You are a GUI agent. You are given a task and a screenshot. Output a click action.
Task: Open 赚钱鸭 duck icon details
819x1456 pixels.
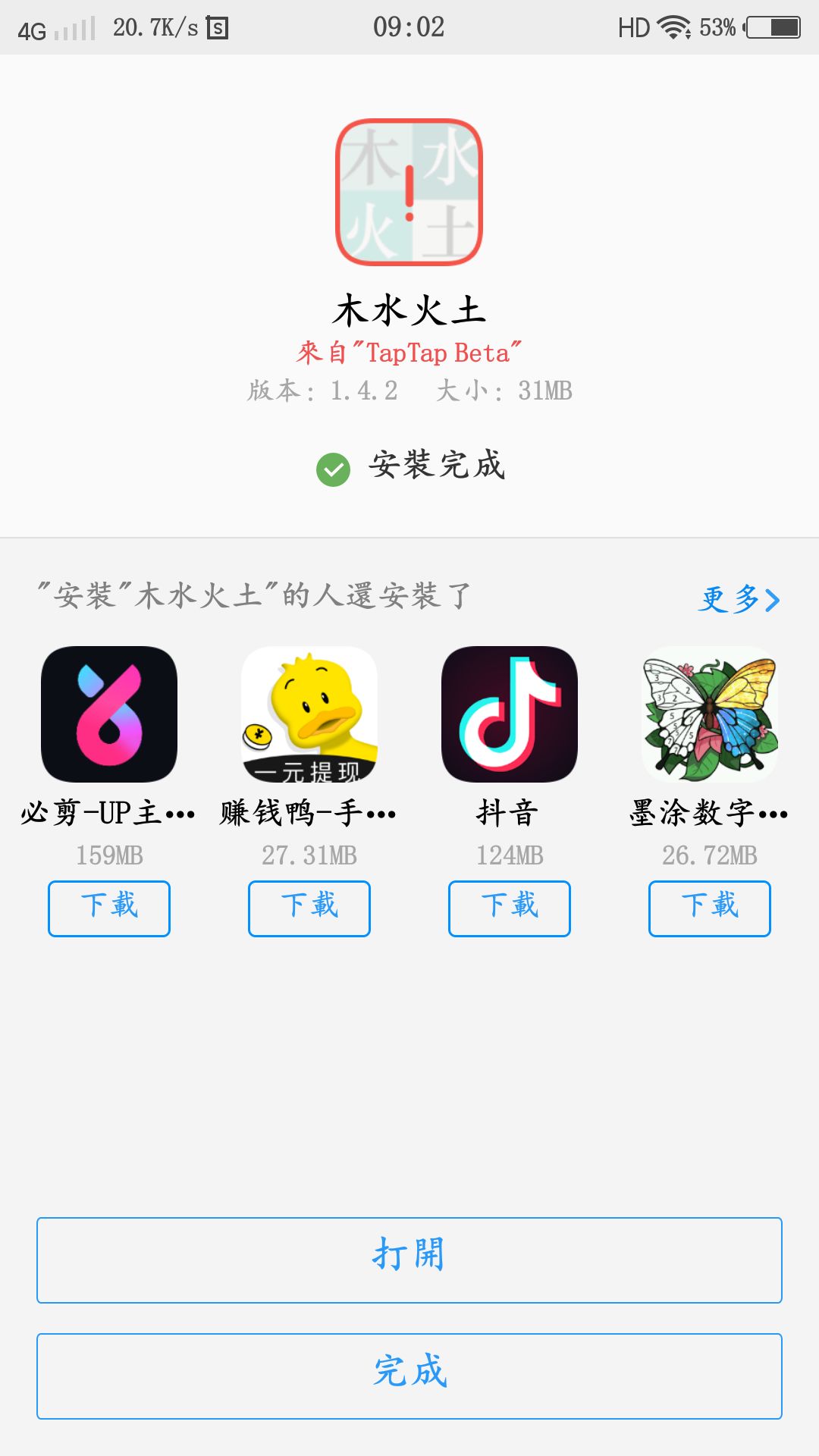(309, 714)
